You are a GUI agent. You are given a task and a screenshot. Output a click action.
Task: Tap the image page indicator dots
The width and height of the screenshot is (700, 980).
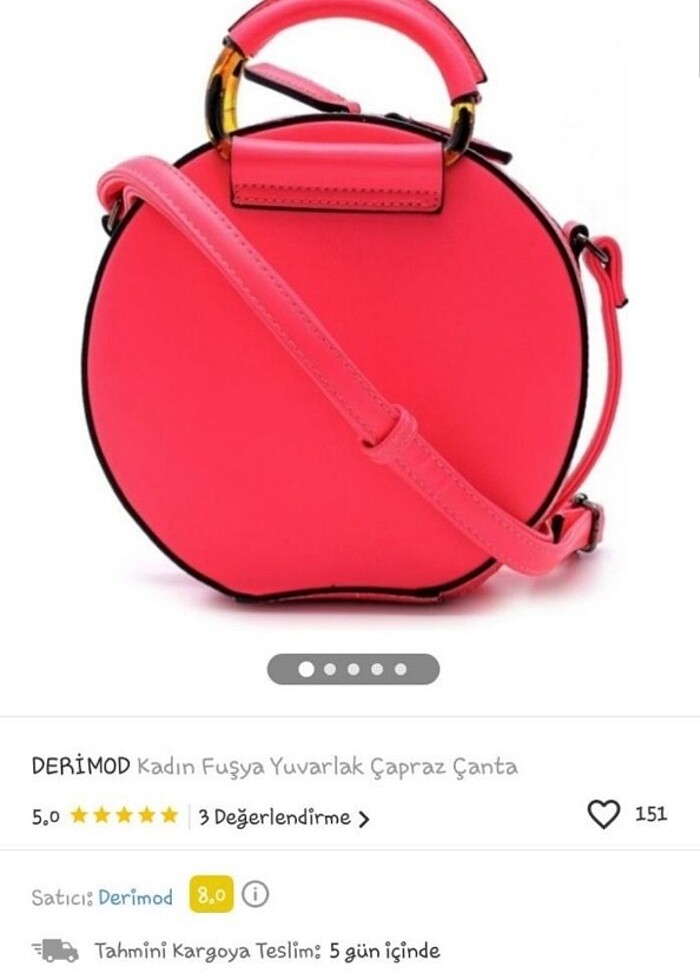(x=353, y=669)
